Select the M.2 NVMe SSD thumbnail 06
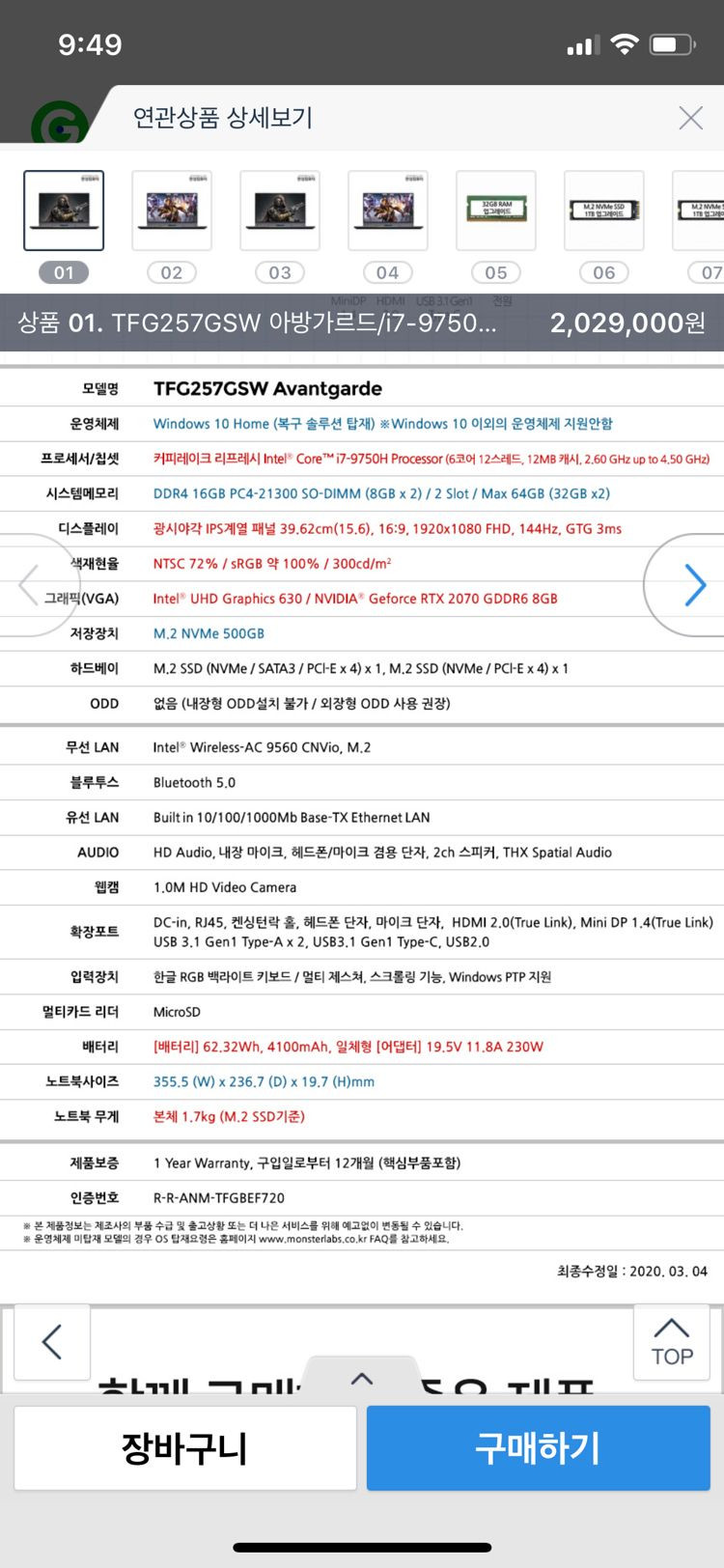724x1568 pixels. (604, 210)
